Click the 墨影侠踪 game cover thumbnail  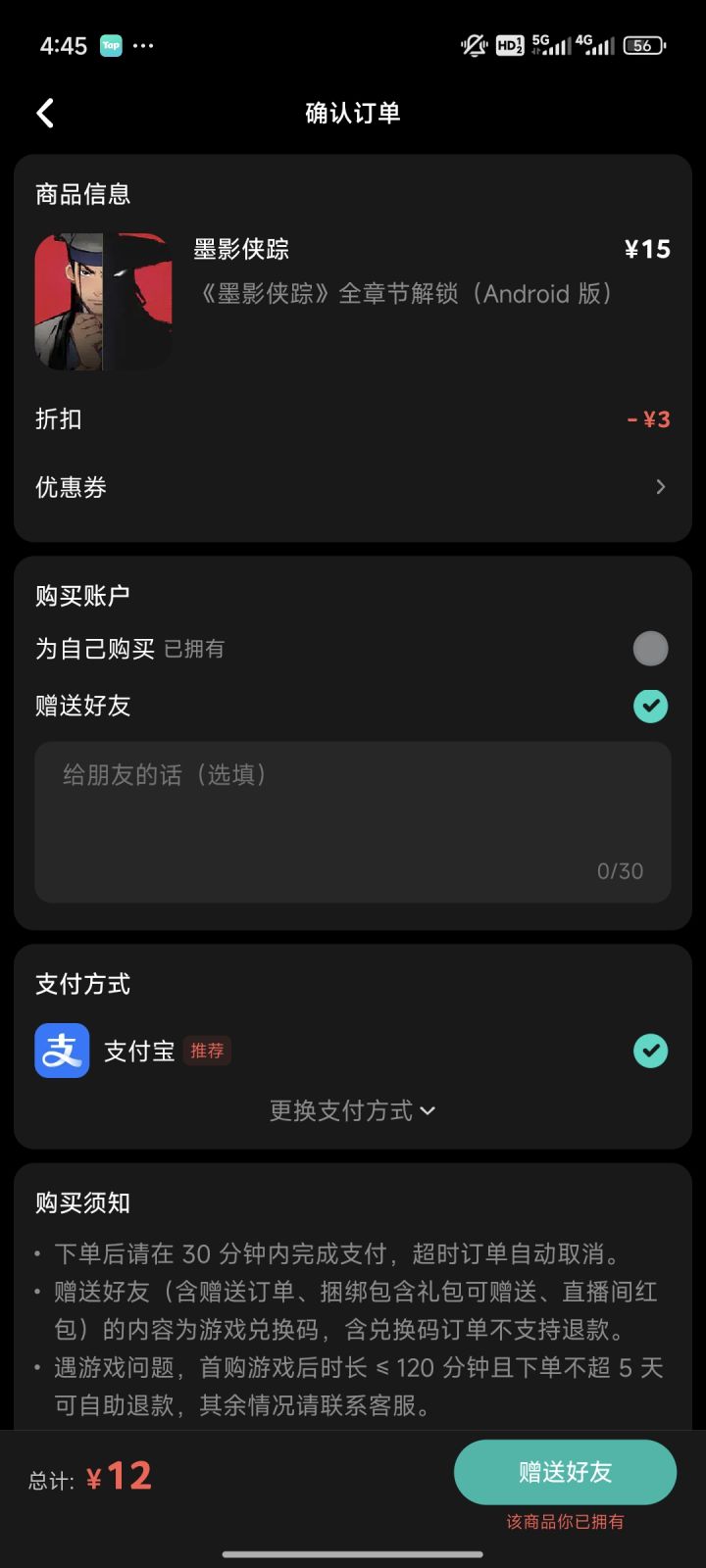click(x=103, y=301)
